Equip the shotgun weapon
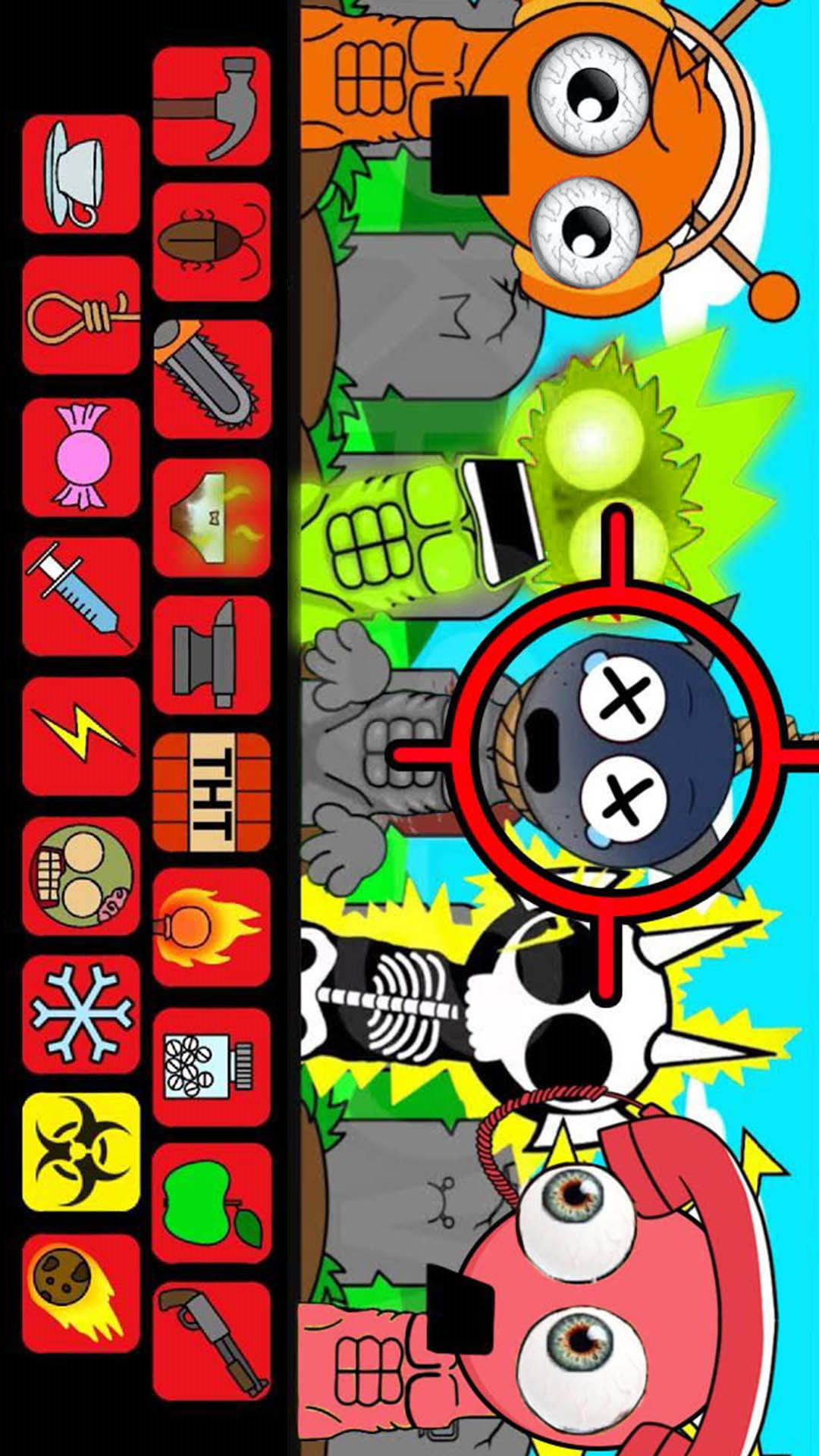Screen dimensions: 819x1456 pyautogui.click(x=212, y=1341)
